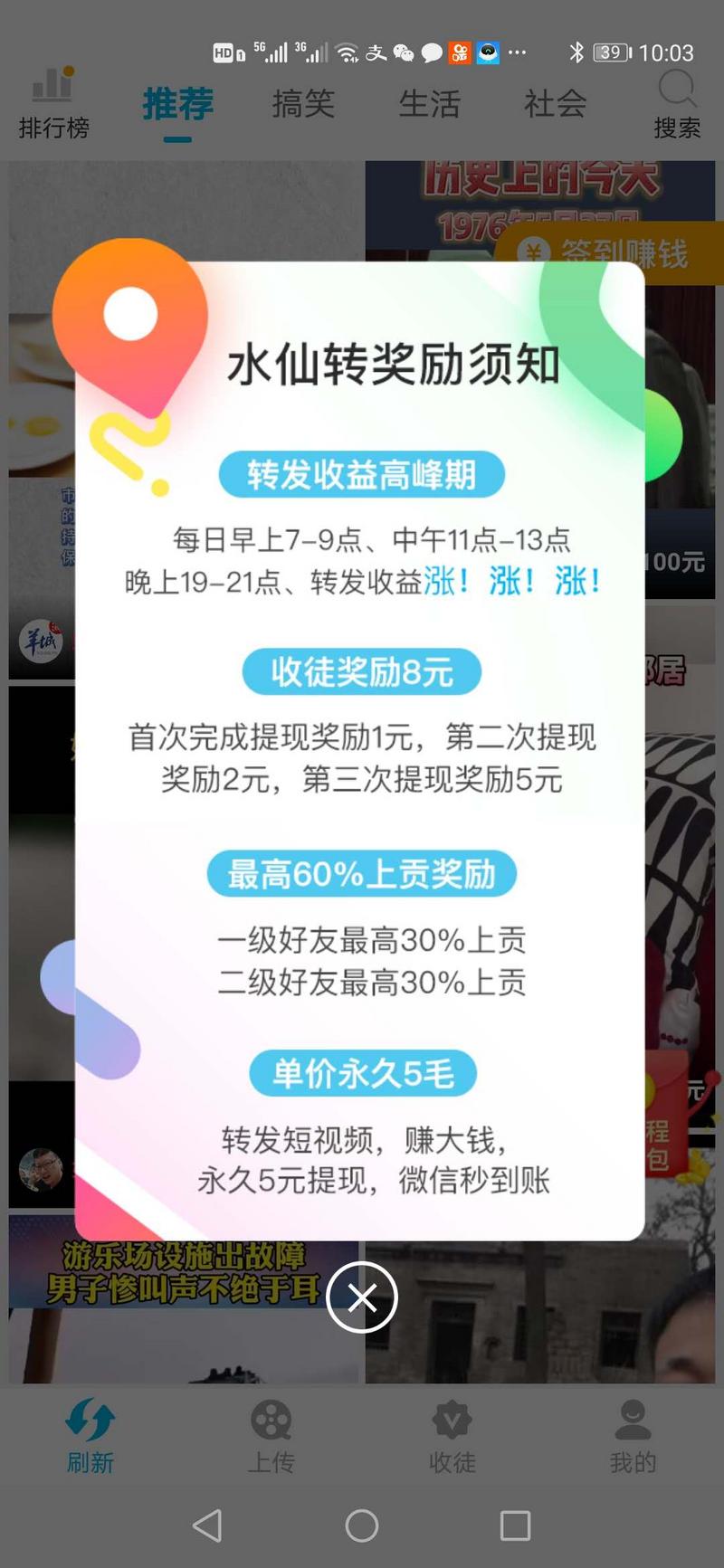Select the 推荐 tab
The height and width of the screenshot is (1568, 724).
[178, 104]
